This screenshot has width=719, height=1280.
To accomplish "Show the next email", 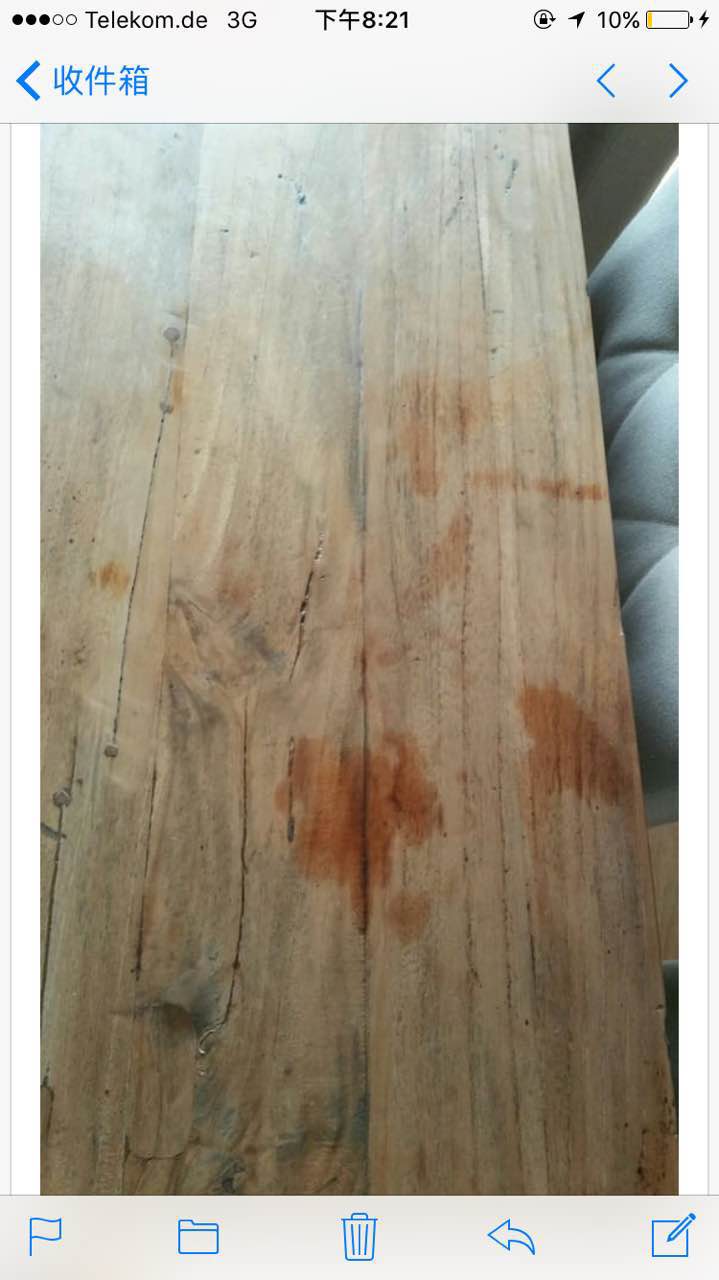I will (x=679, y=81).
